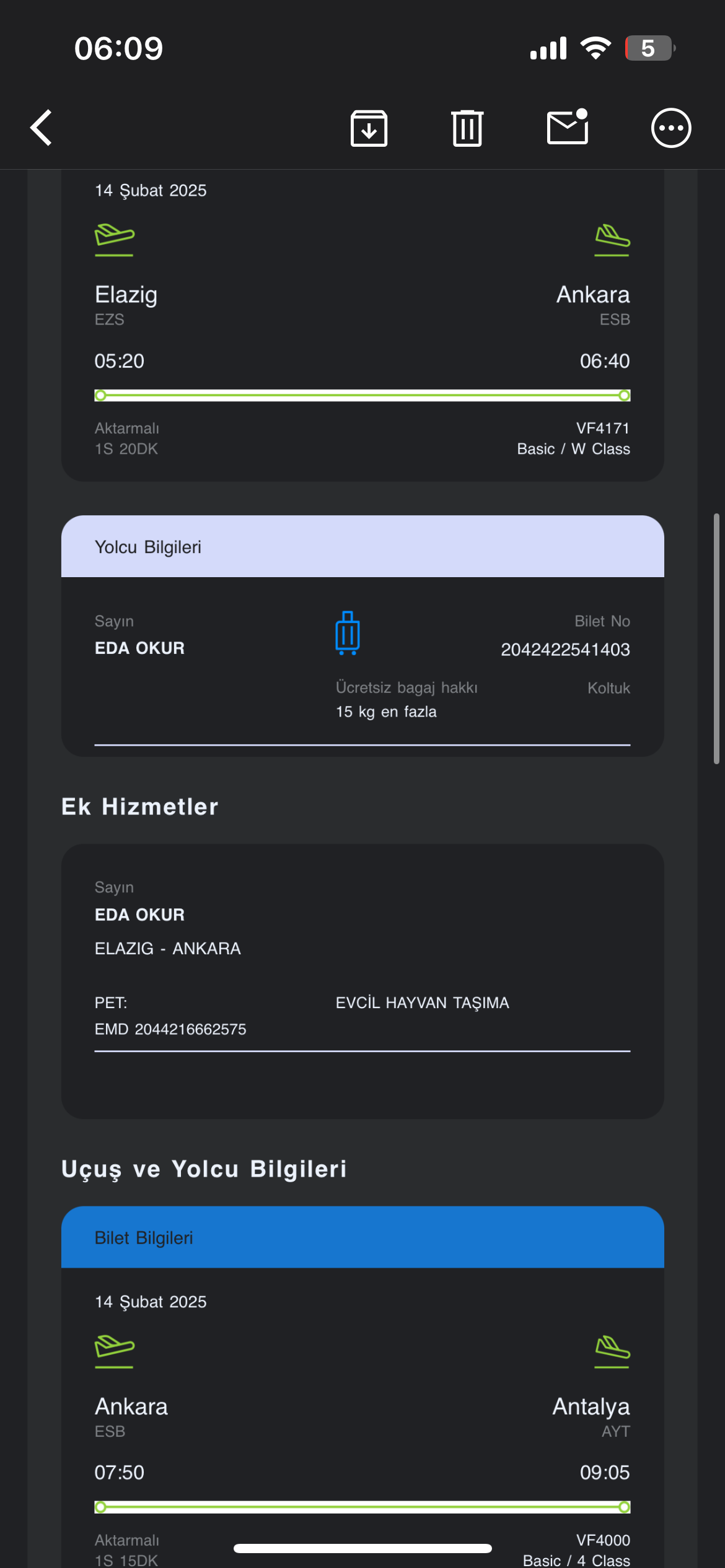
Task: Mark this email as unread
Action: [x=568, y=127]
